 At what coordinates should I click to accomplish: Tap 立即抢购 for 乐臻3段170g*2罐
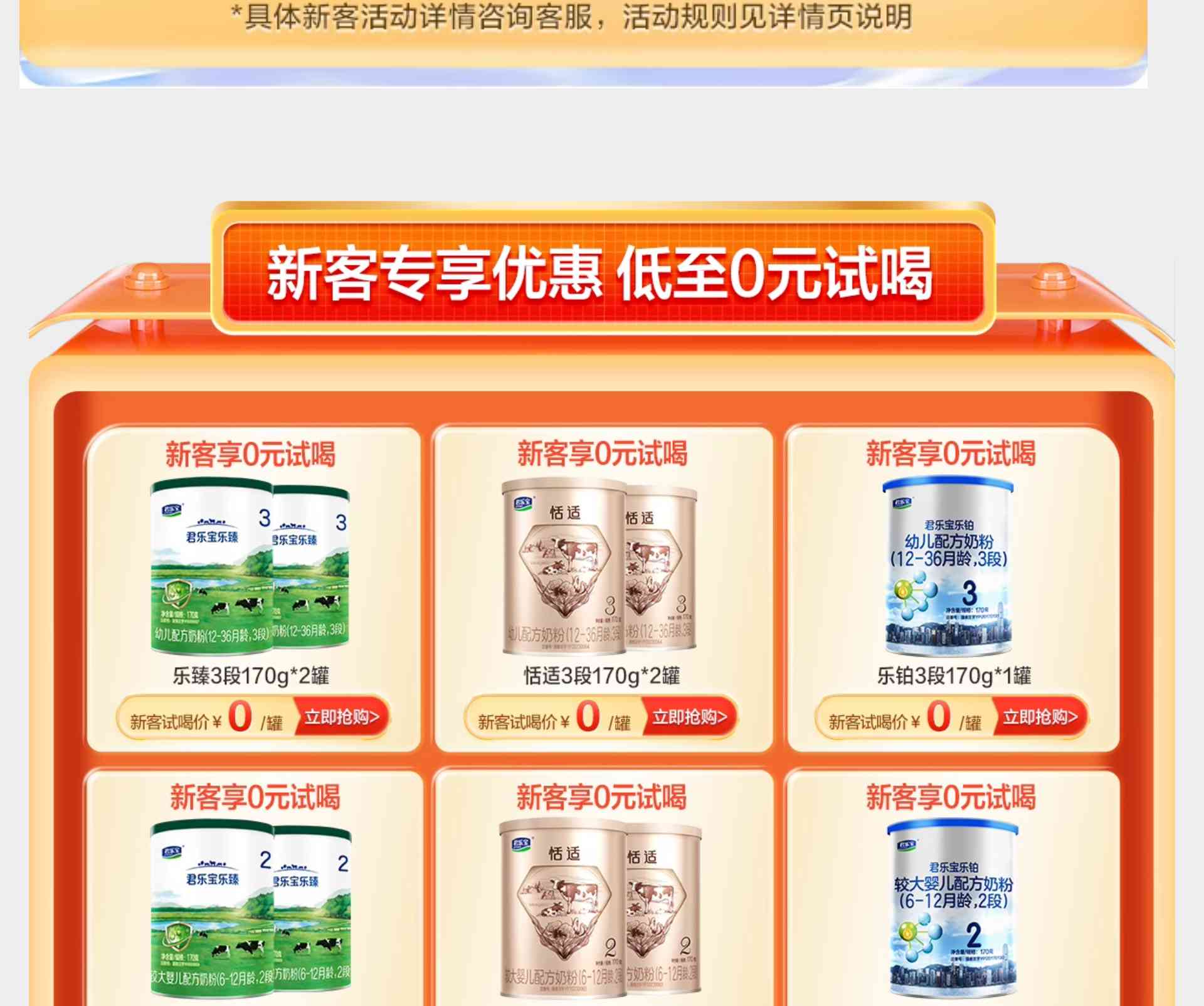click(x=342, y=717)
